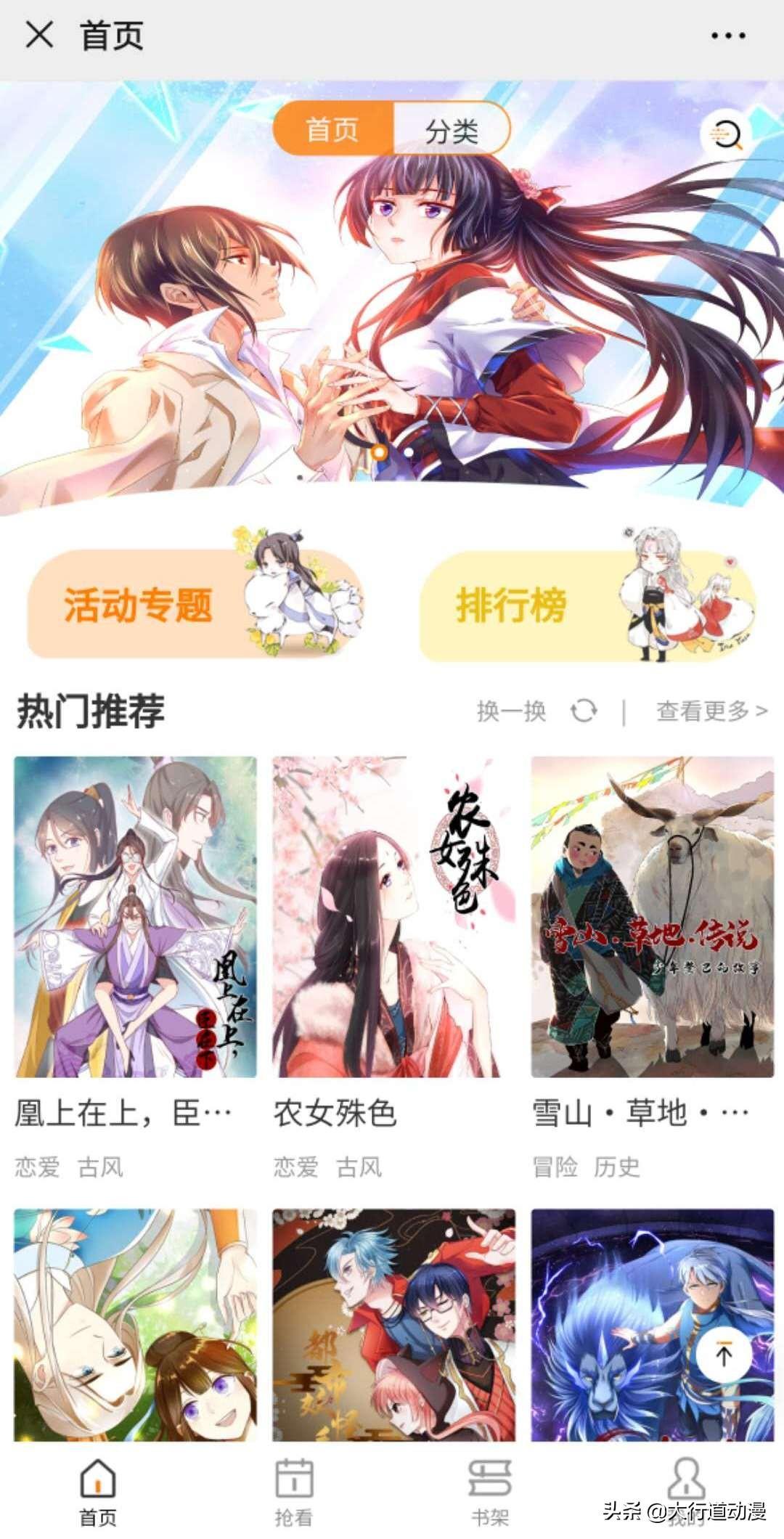The width and height of the screenshot is (784, 1539).
Task: Open the 排行榜 rankings
Action: click(x=588, y=605)
